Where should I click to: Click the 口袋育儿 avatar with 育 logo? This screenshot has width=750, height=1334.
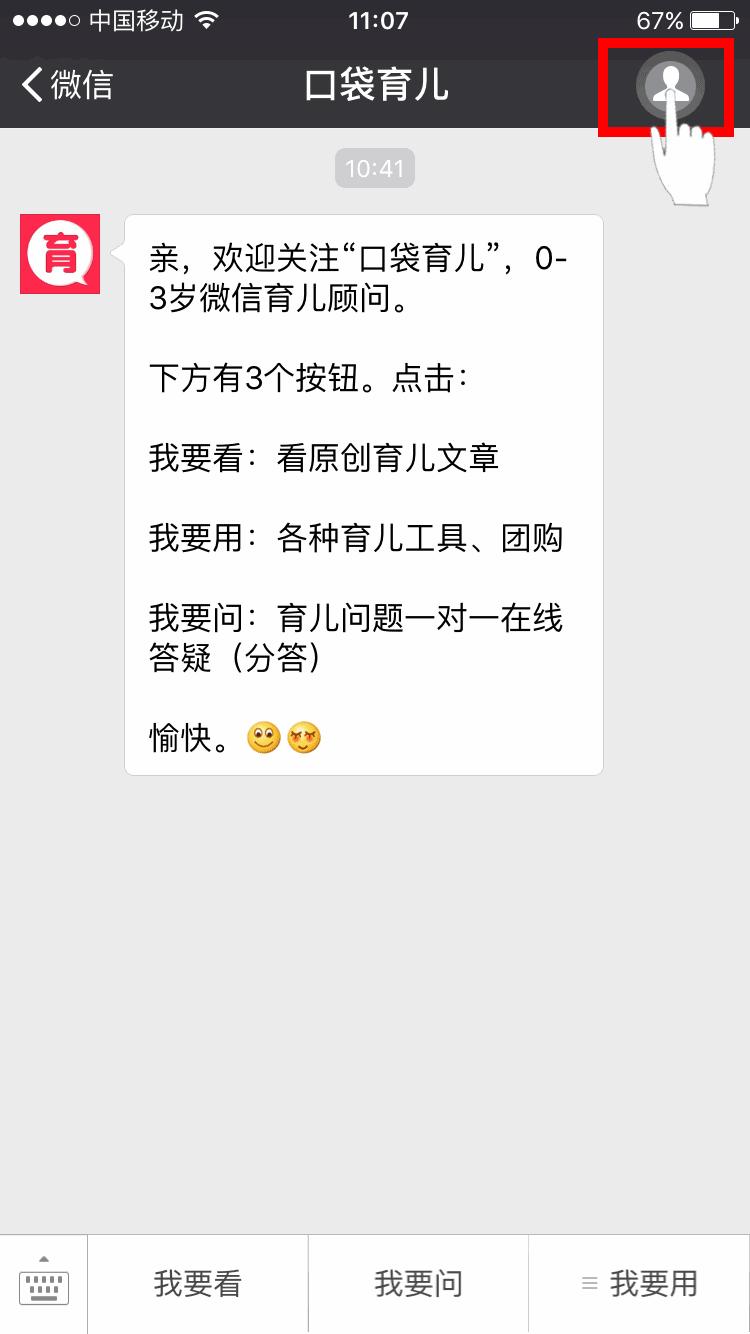(59, 255)
